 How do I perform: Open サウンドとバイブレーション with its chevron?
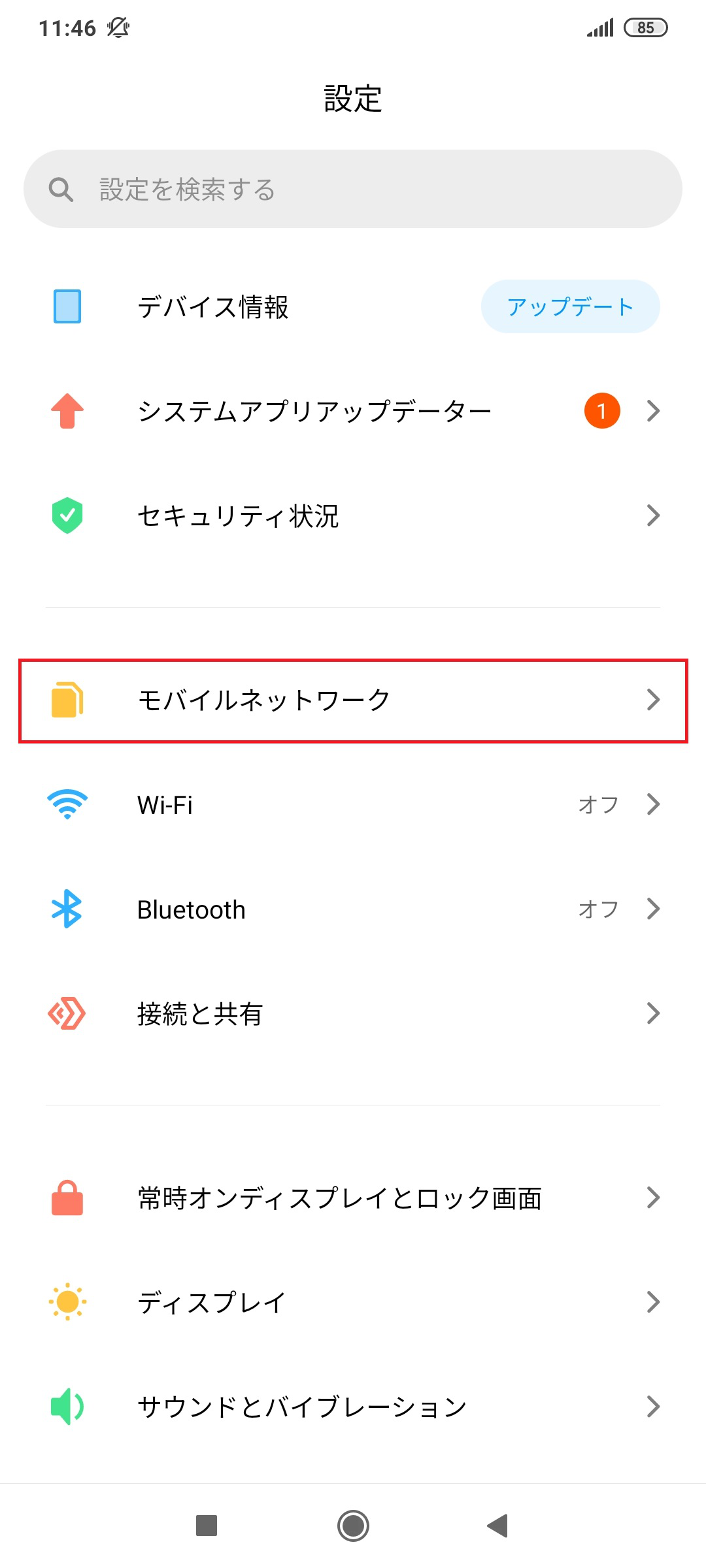653,1406
